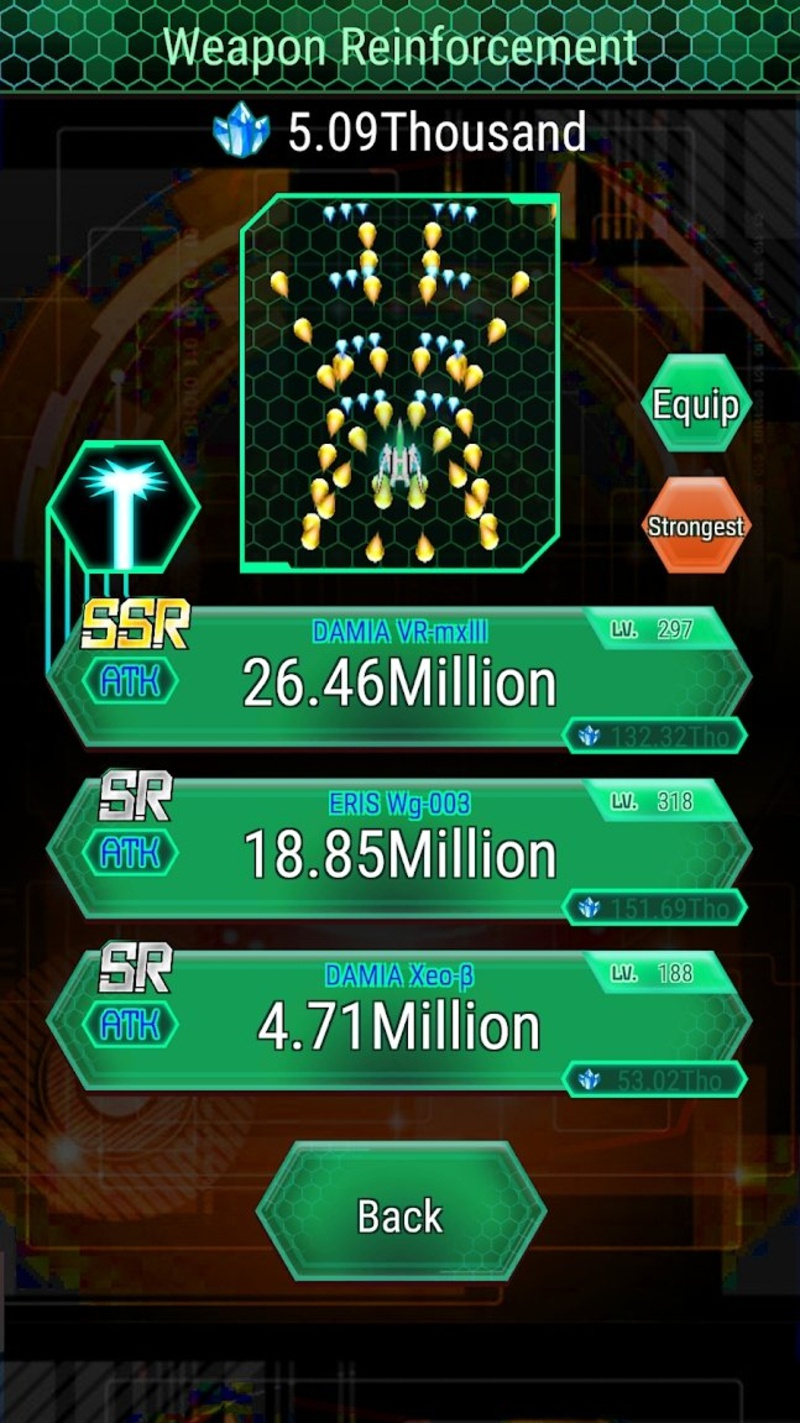Tap the Equip hexagon button
This screenshot has width=800, height=1423.
pos(696,406)
